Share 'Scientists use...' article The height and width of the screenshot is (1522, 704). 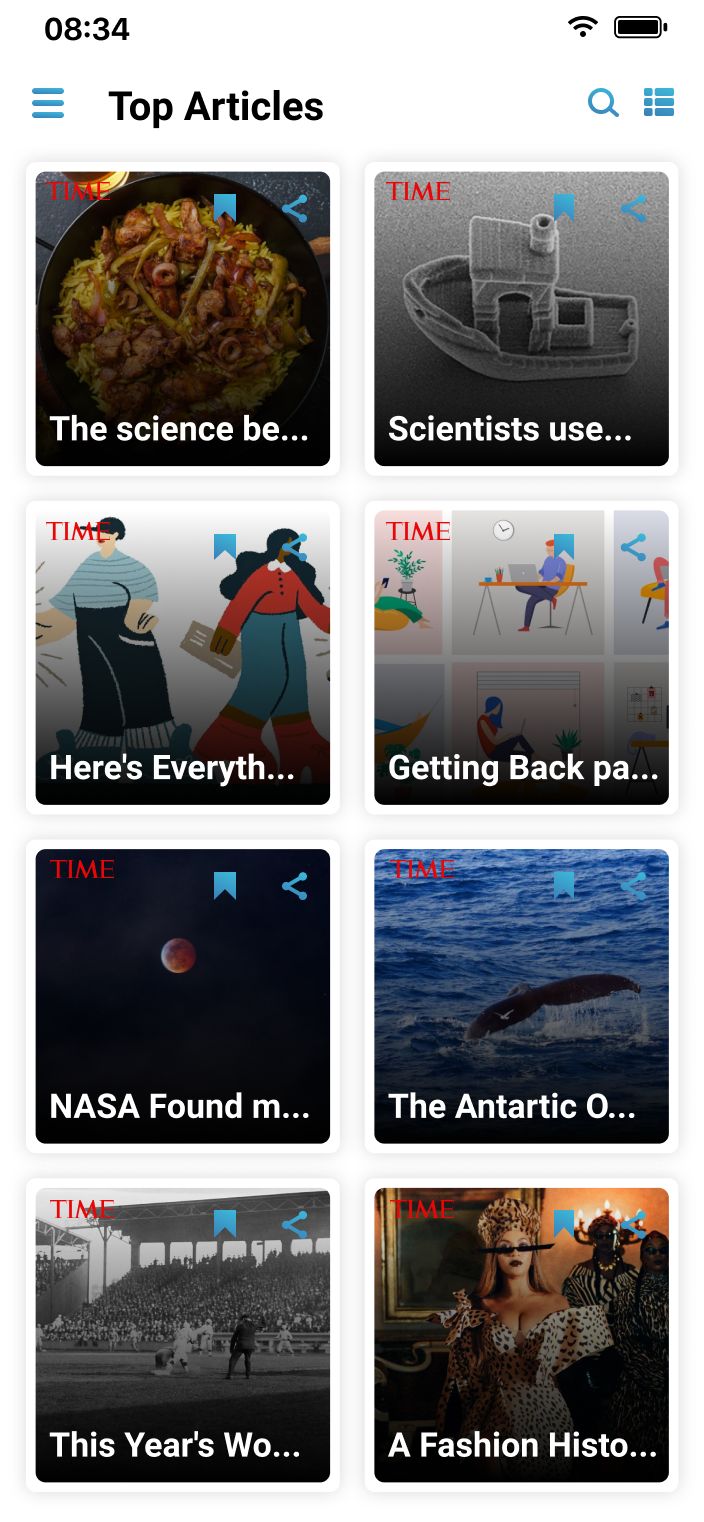[633, 208]
